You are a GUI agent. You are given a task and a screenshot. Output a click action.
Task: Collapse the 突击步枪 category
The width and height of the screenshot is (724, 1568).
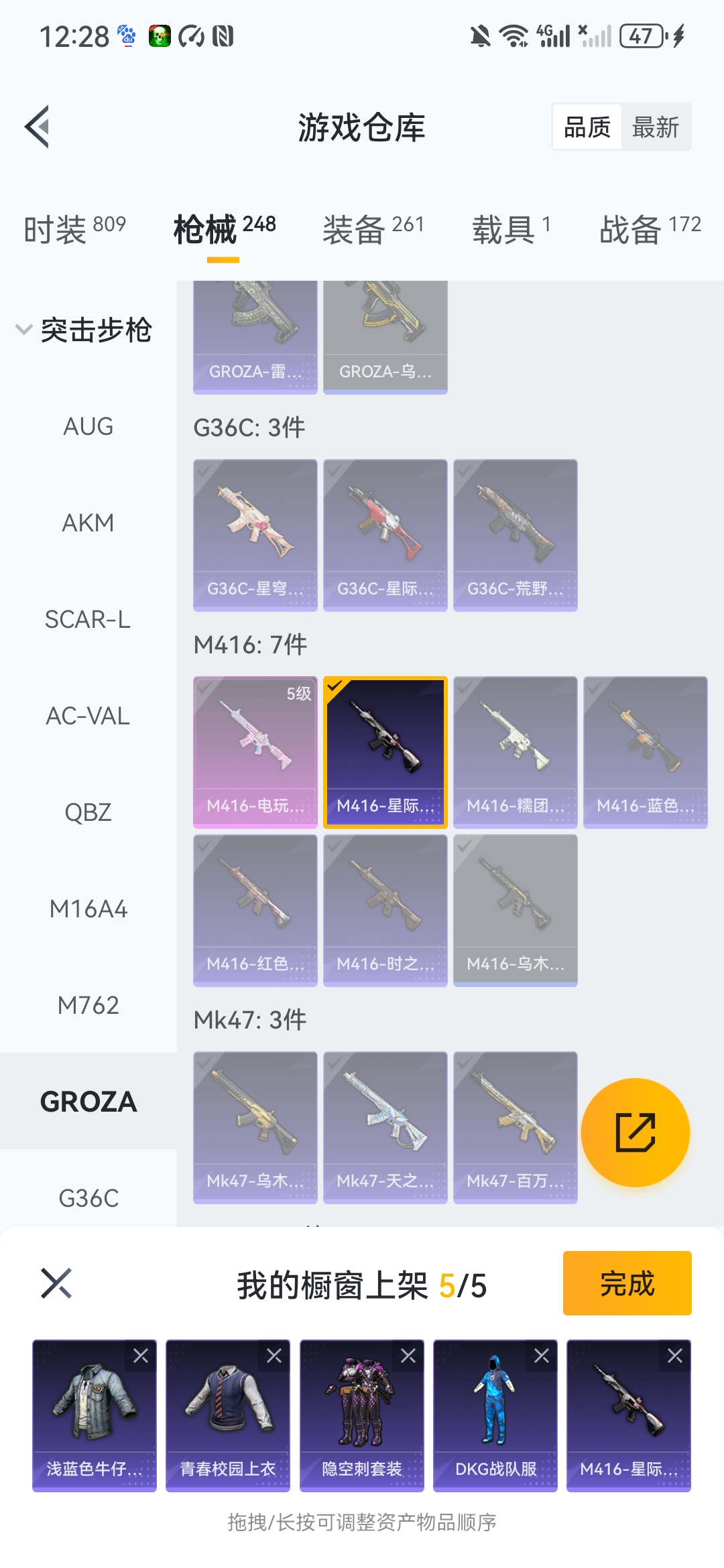(24, 330)
